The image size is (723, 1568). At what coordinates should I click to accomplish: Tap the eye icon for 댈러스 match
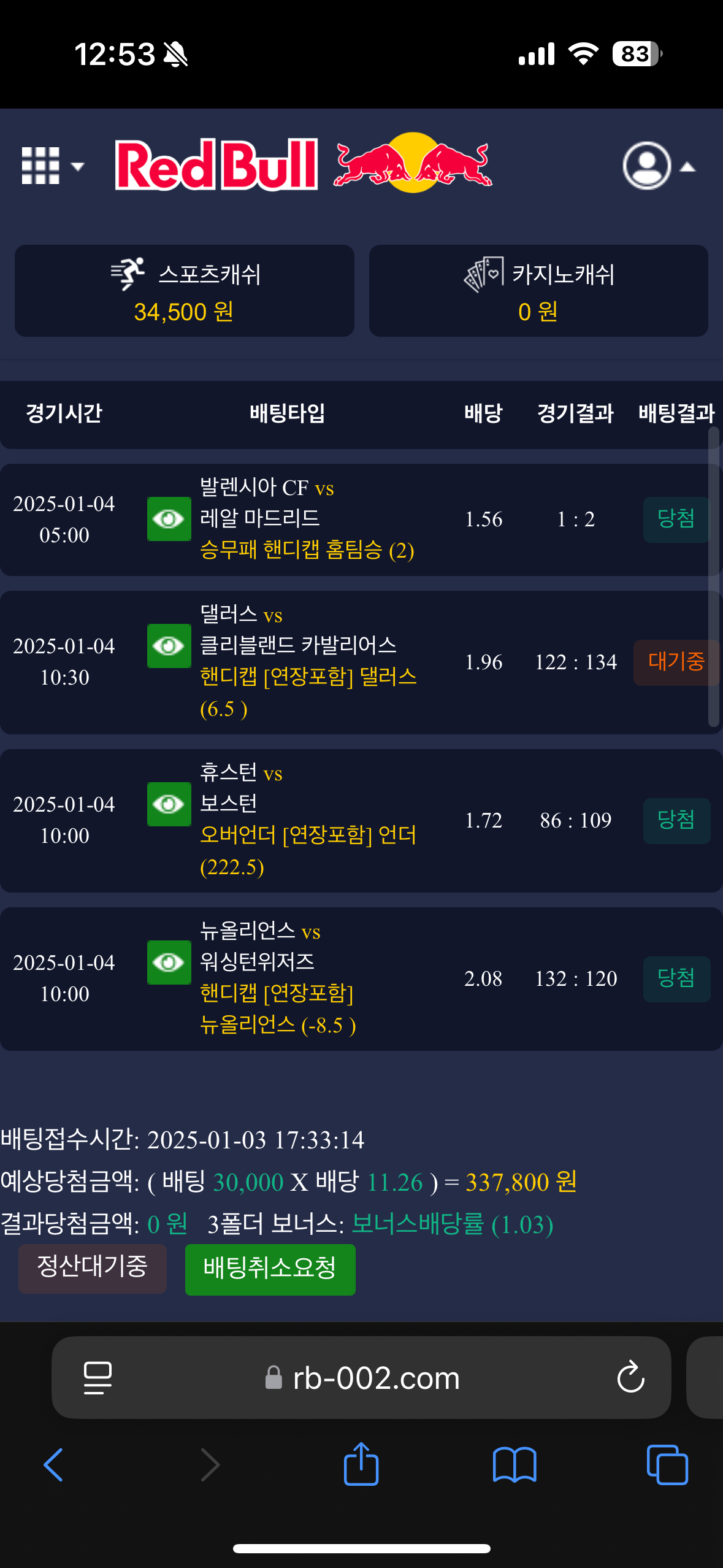point(169,646)
